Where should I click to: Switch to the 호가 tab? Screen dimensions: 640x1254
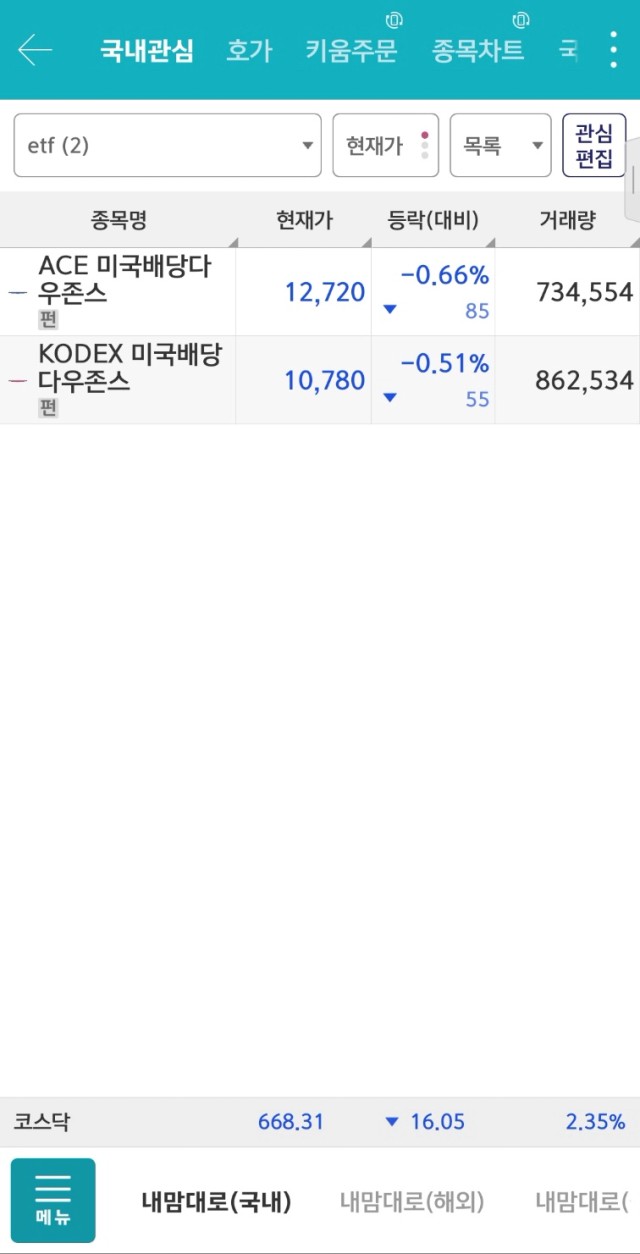tap(249, 50)
